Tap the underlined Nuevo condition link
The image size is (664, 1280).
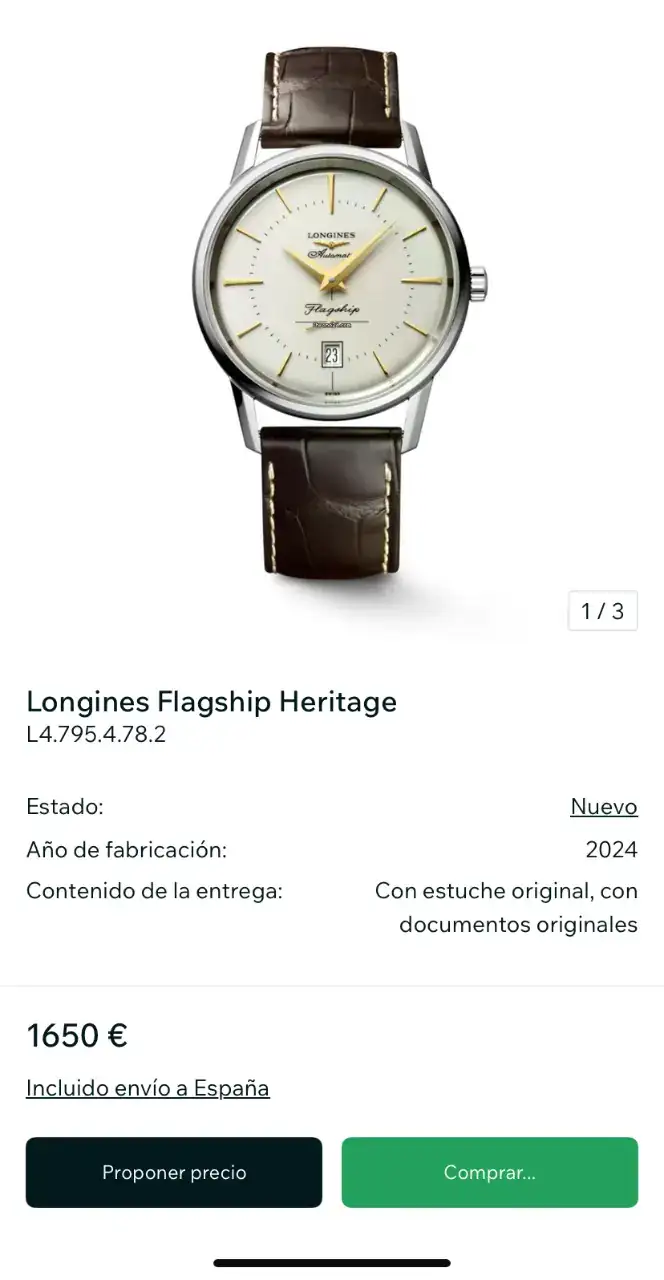tap(603, 806)
